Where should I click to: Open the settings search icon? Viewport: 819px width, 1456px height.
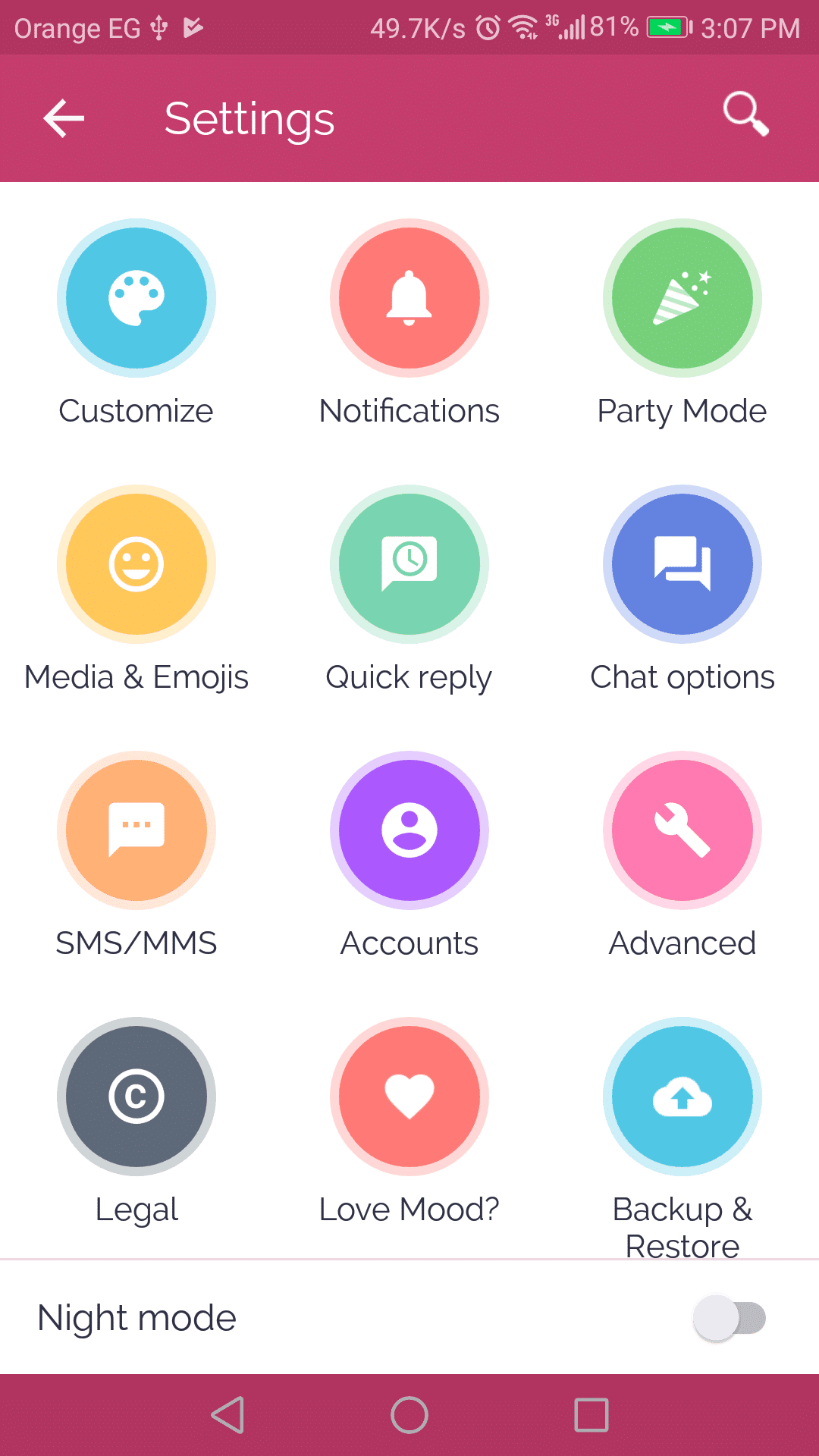745,115
